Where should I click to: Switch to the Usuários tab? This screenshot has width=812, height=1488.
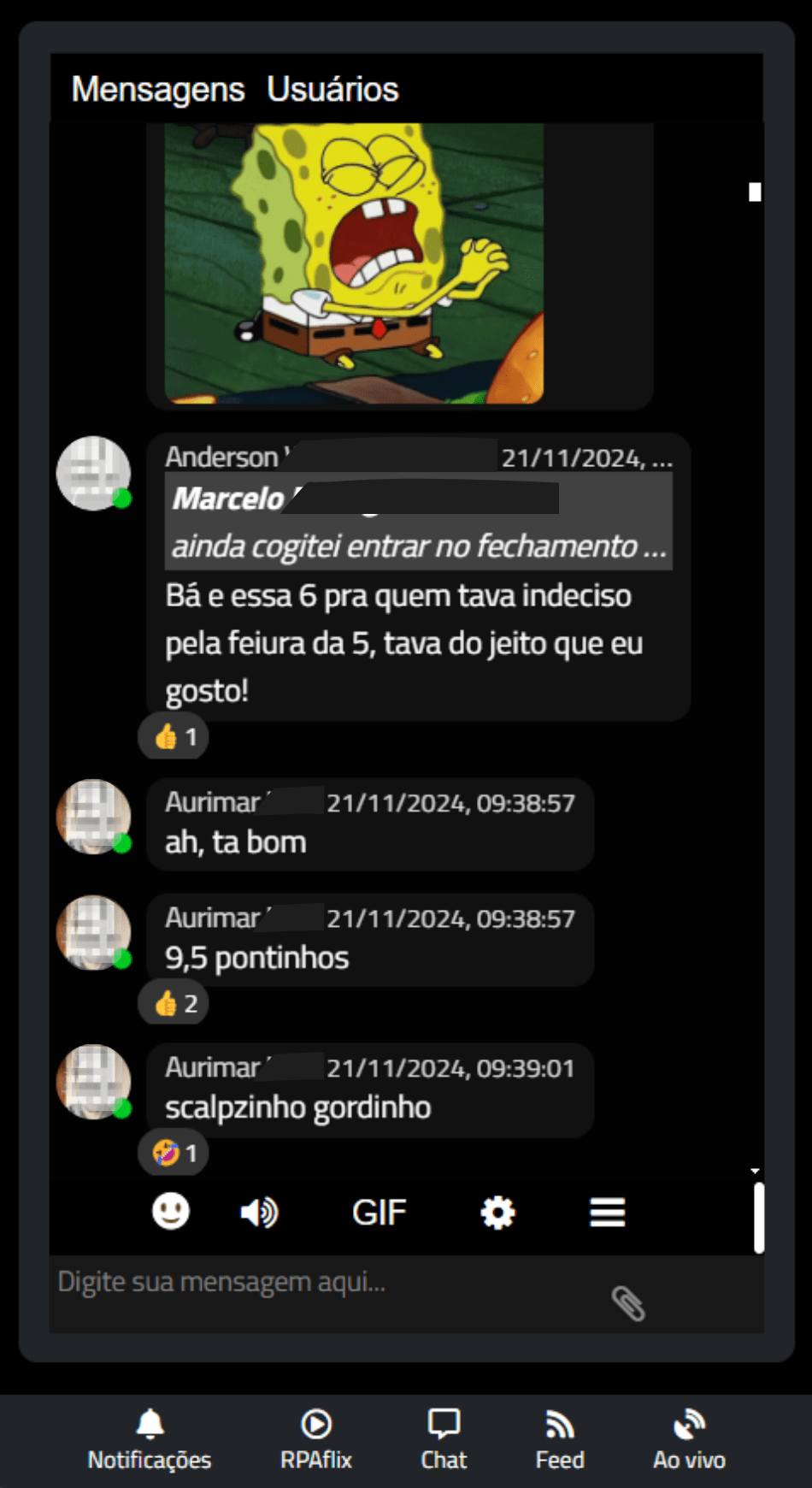(x=332, y=90)
